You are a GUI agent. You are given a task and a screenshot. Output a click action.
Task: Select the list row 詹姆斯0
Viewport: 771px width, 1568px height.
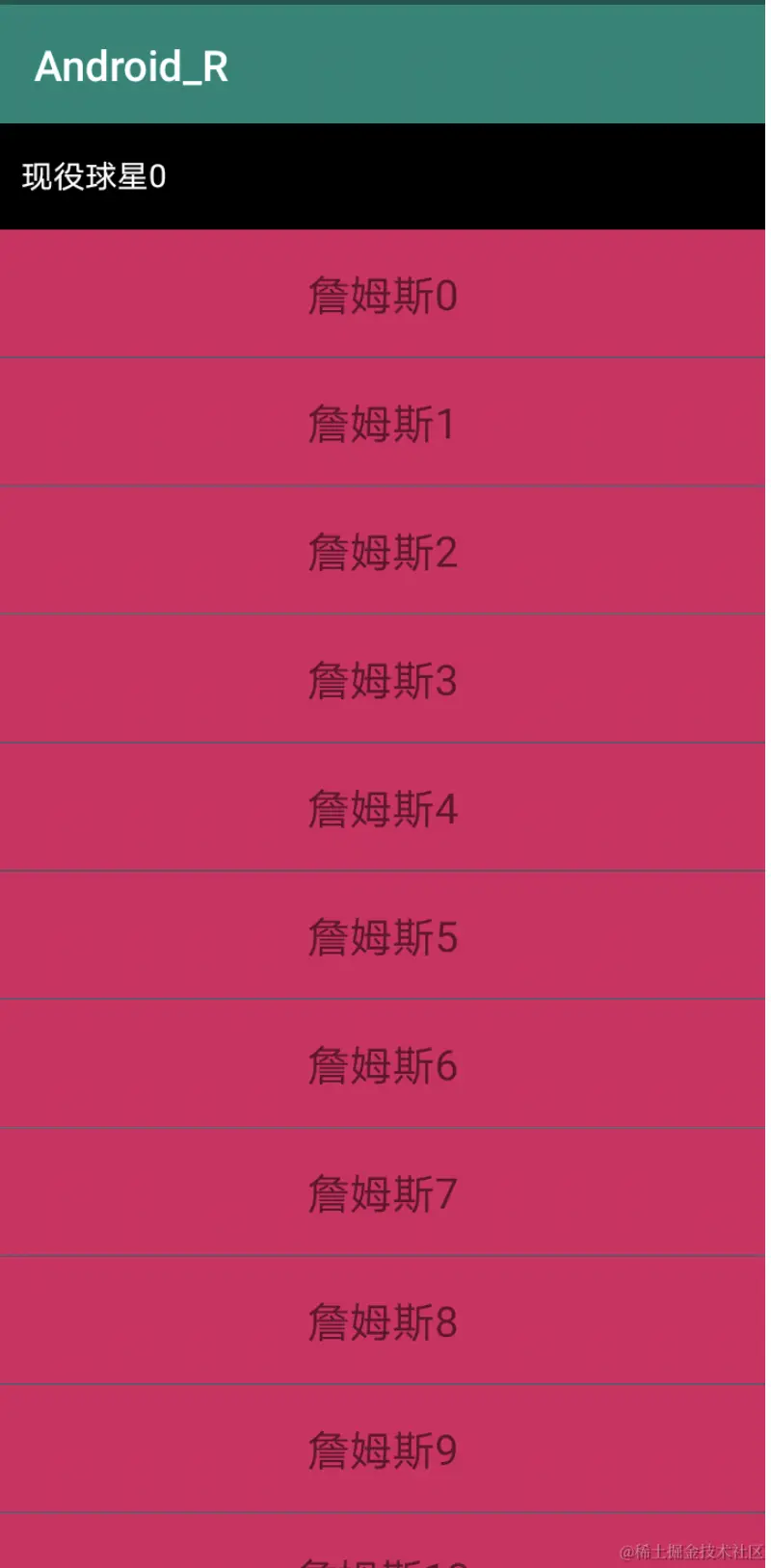click(x=383, y=294)
